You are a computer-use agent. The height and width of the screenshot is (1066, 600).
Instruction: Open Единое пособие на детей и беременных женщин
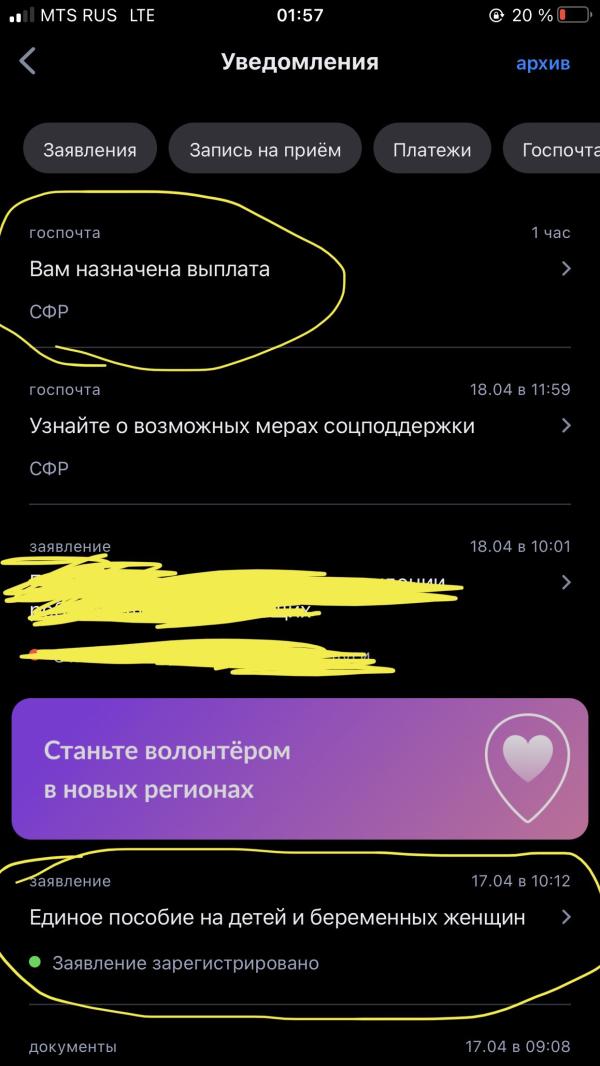(x=300, y=923)
